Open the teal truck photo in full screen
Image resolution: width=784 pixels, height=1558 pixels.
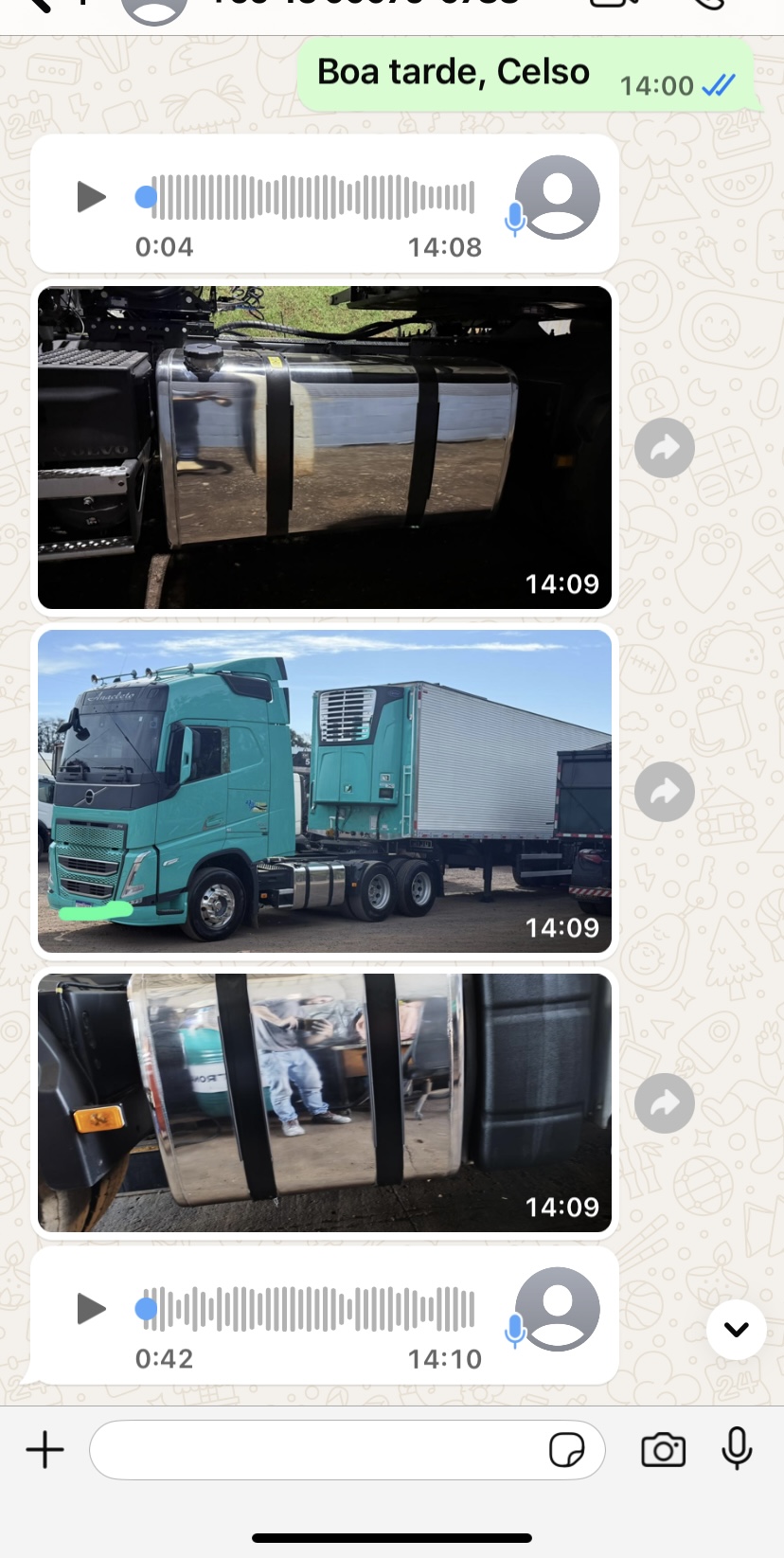tap(324, 791)
